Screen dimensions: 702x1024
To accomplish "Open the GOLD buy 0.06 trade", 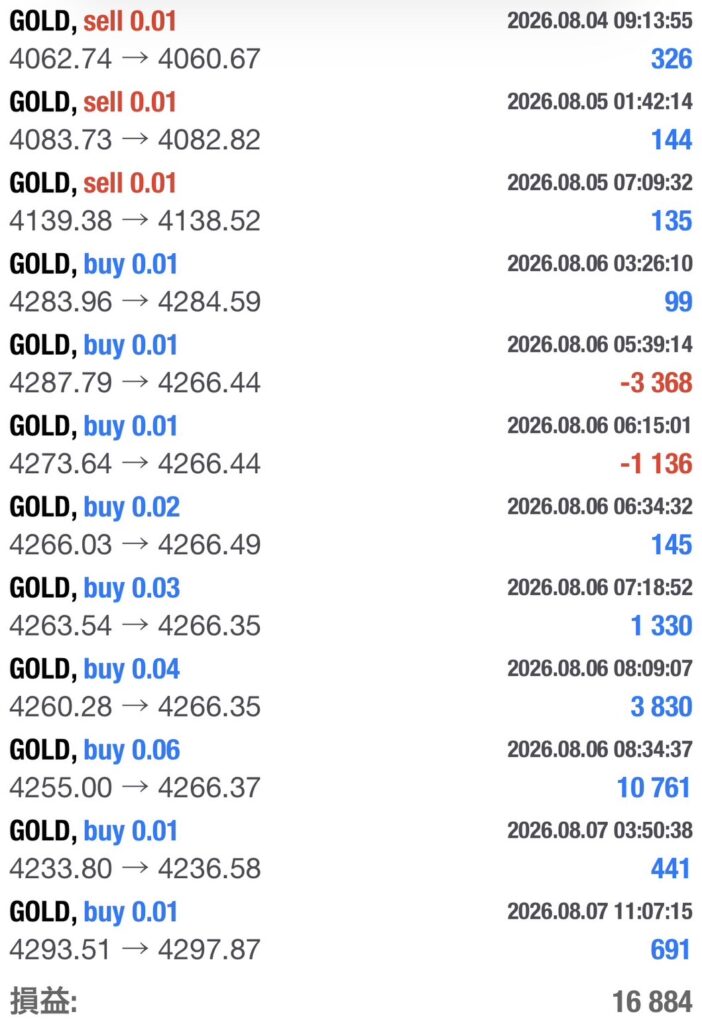I will 351,769.
